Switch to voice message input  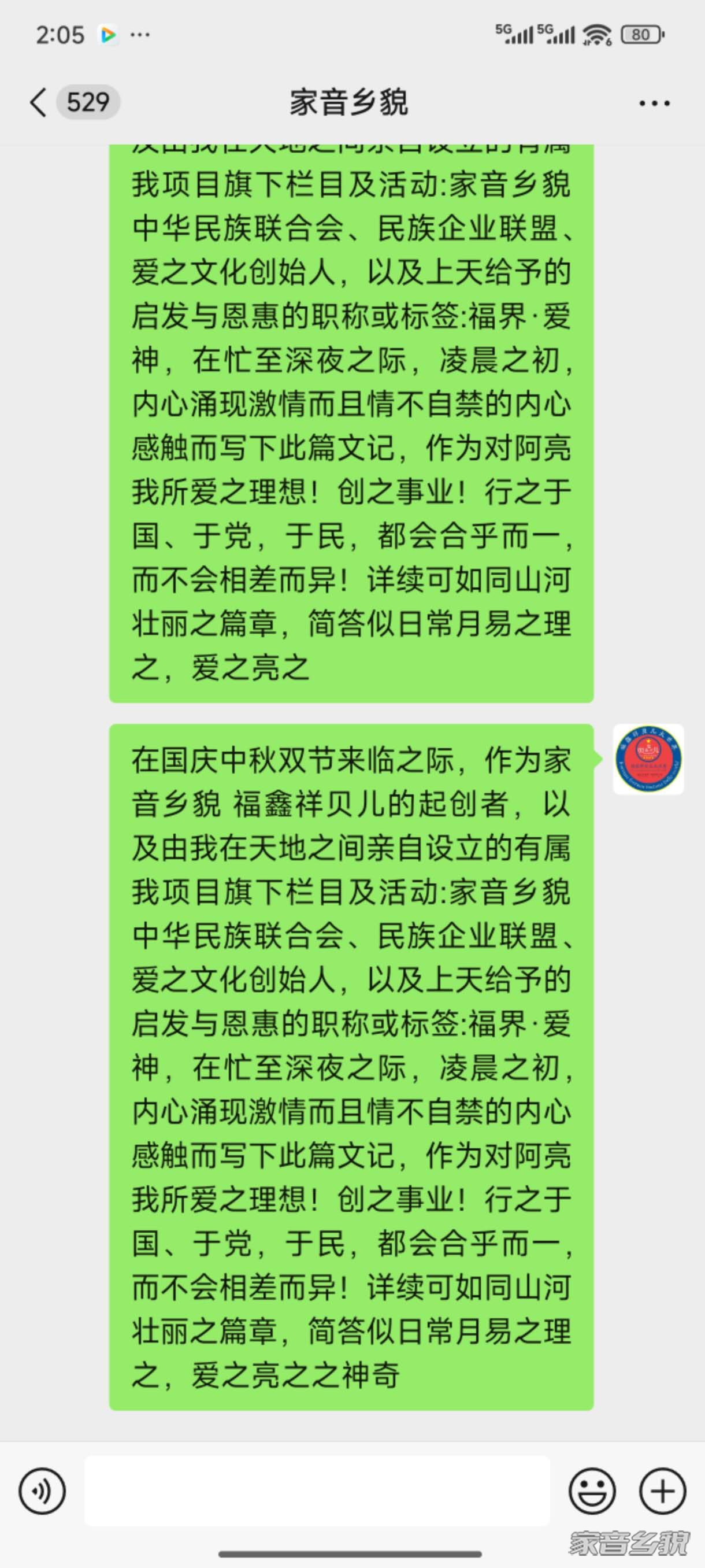click(42, 1491)
